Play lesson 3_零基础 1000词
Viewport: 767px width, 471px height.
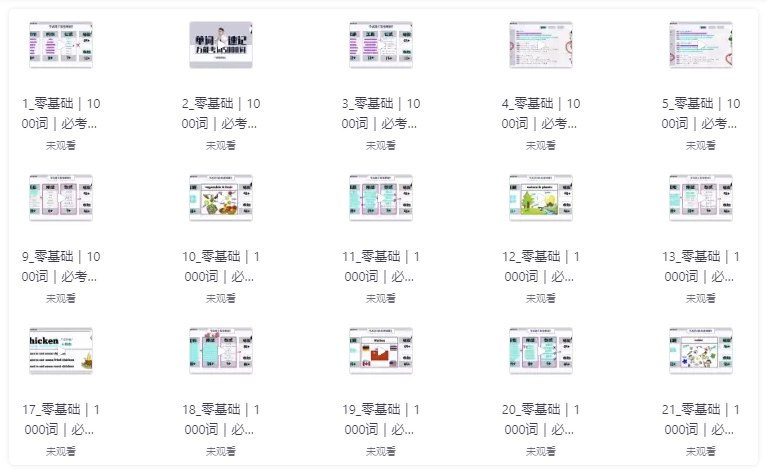pyautogui.click(x=381, y=46)
